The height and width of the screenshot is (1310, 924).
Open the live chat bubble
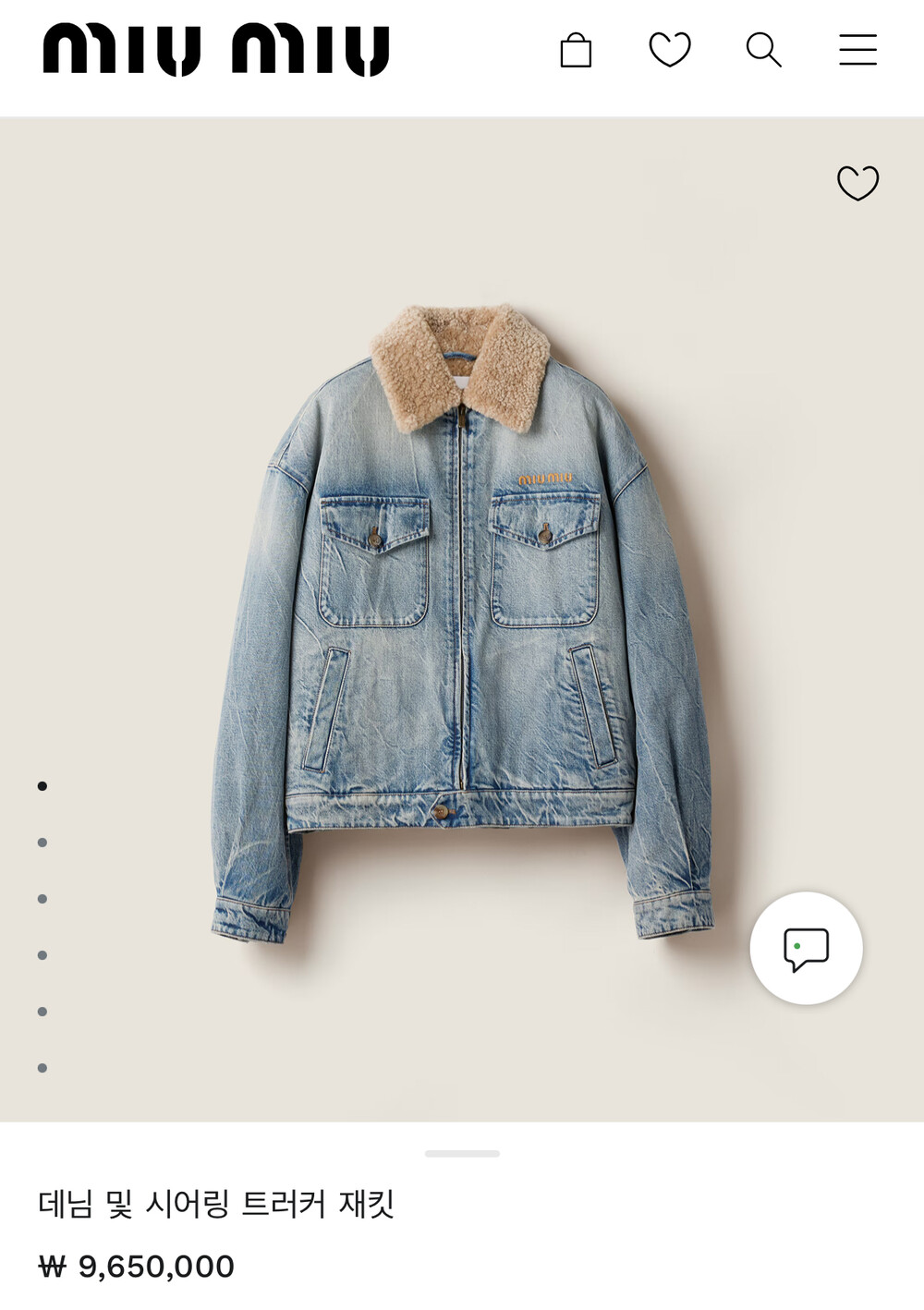pos(806,948)
